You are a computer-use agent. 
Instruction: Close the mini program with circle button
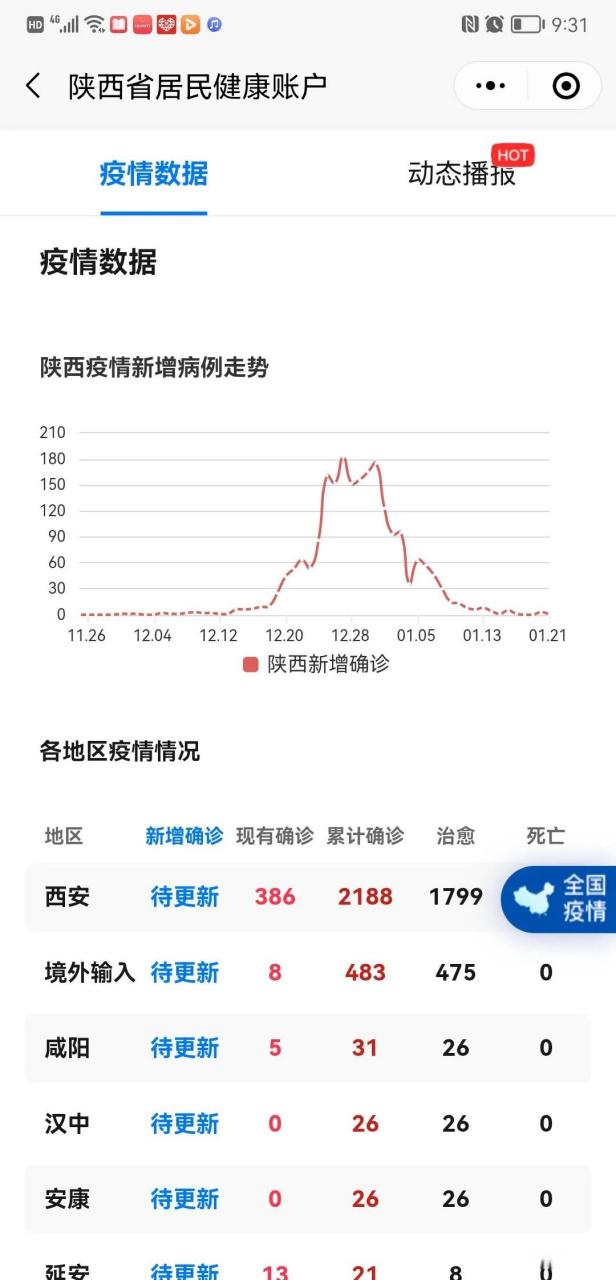click(566, 86)
